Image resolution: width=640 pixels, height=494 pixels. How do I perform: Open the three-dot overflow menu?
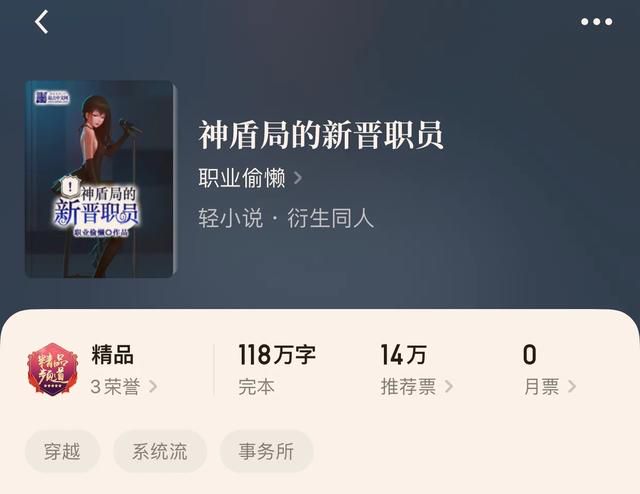pyautogui.click(x=596, y=22)
